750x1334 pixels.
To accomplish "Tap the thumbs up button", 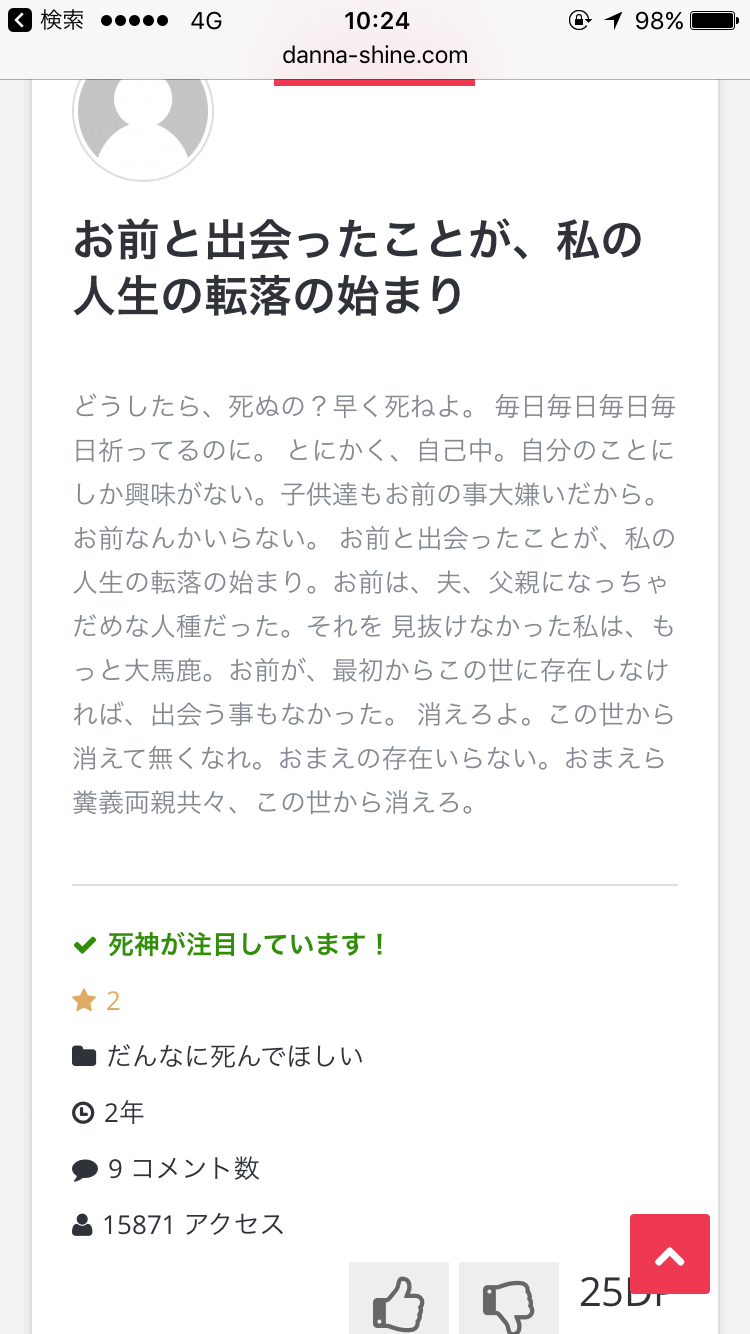I will click(398, 1300).
